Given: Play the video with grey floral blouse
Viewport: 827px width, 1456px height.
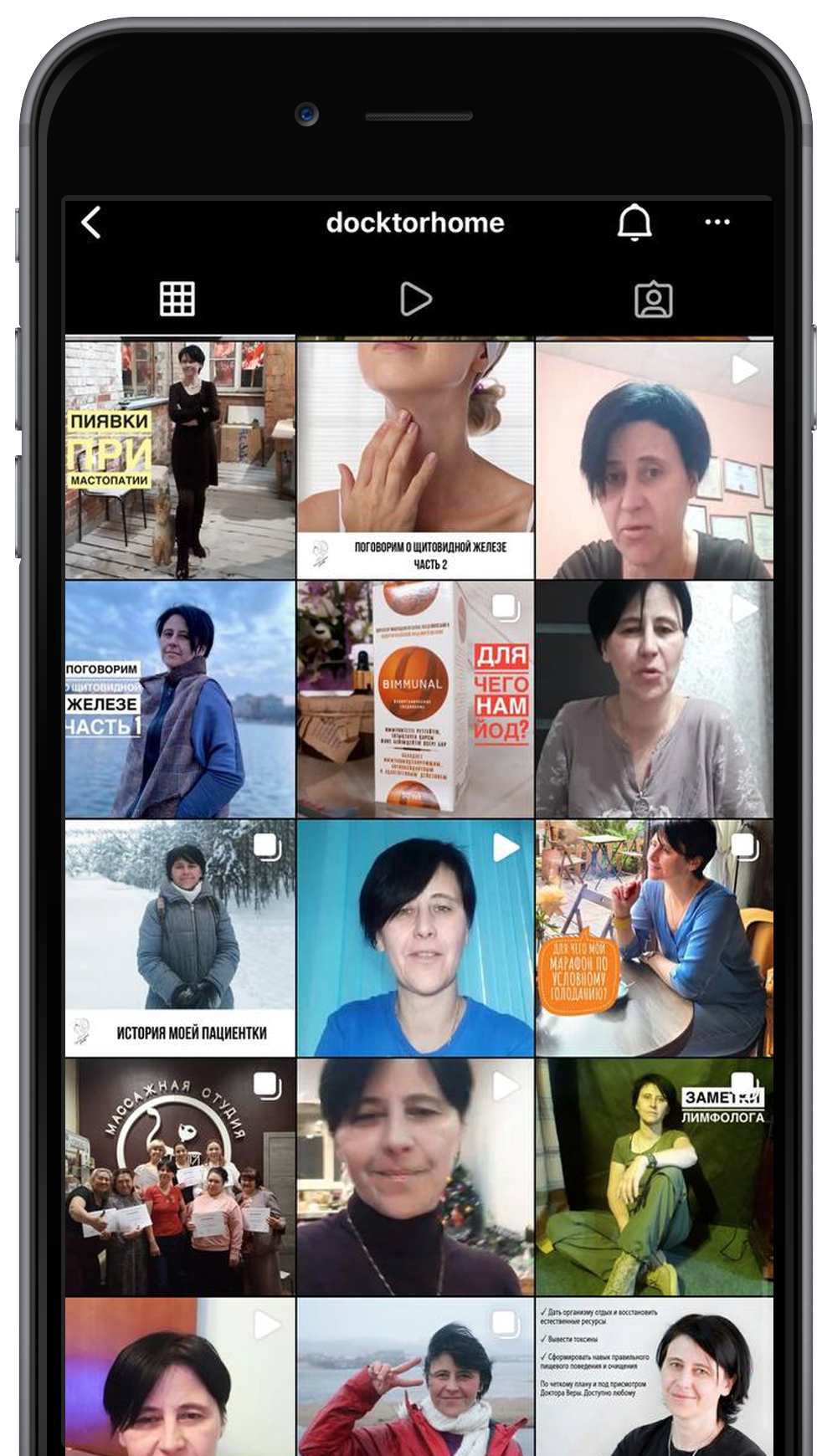Looking at the screenshot, I should [x=654, y=700].
